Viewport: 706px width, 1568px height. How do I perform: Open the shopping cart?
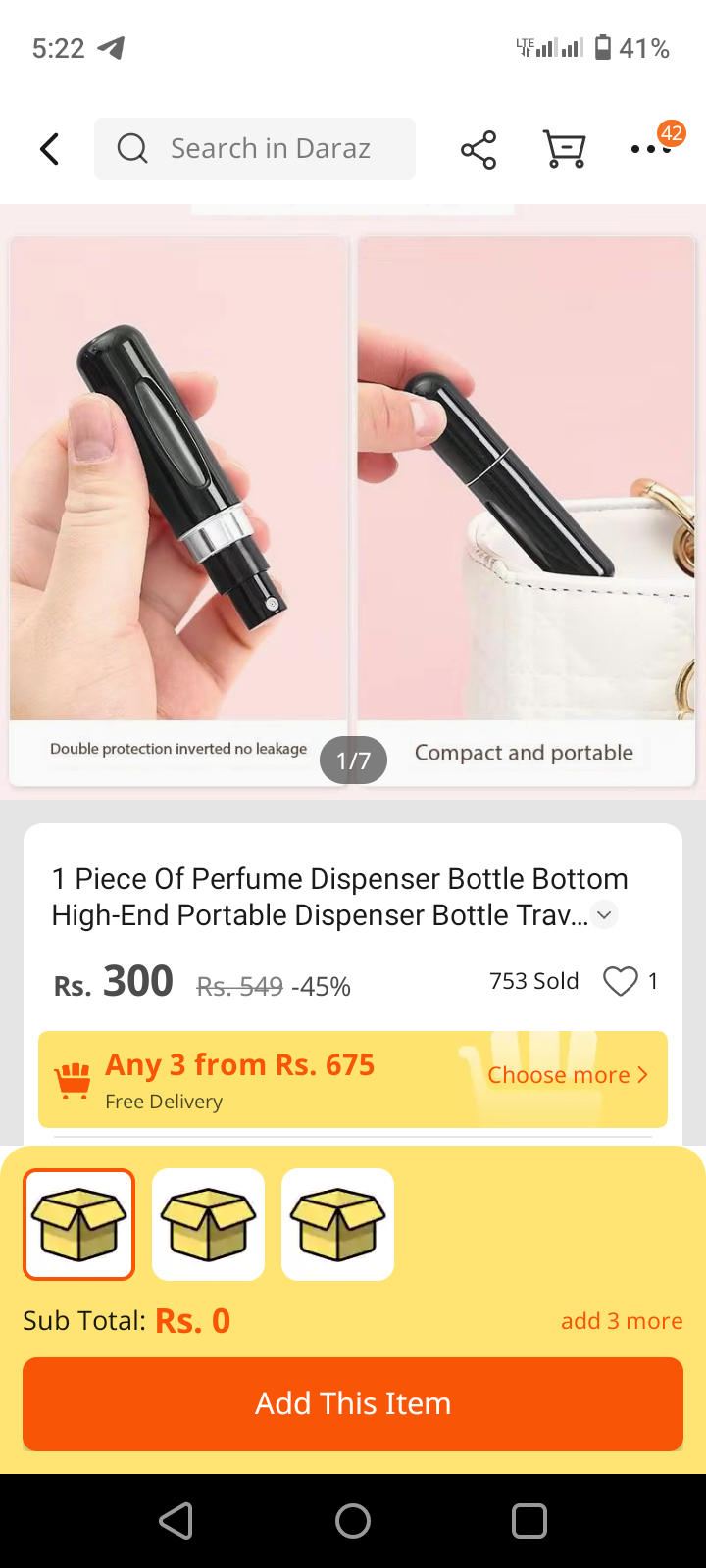565,149
